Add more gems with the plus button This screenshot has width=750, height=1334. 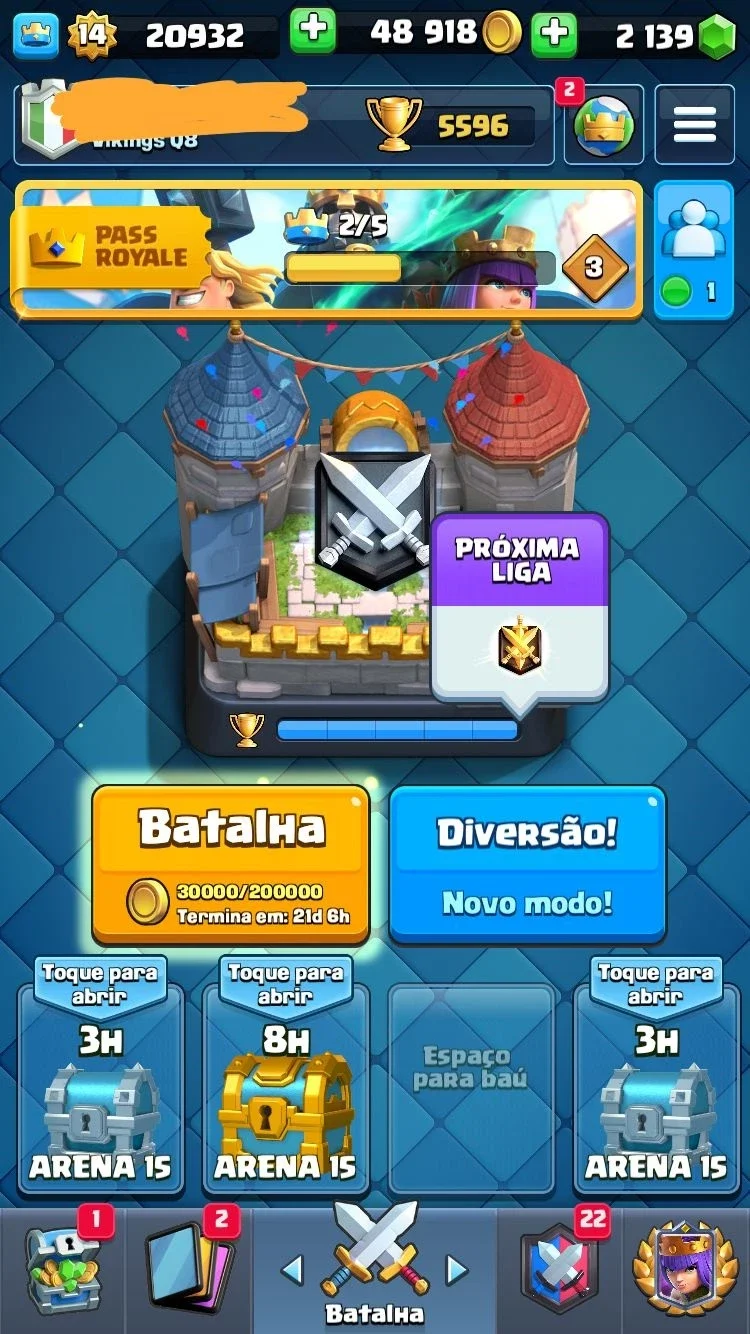[x=553, y=33]
